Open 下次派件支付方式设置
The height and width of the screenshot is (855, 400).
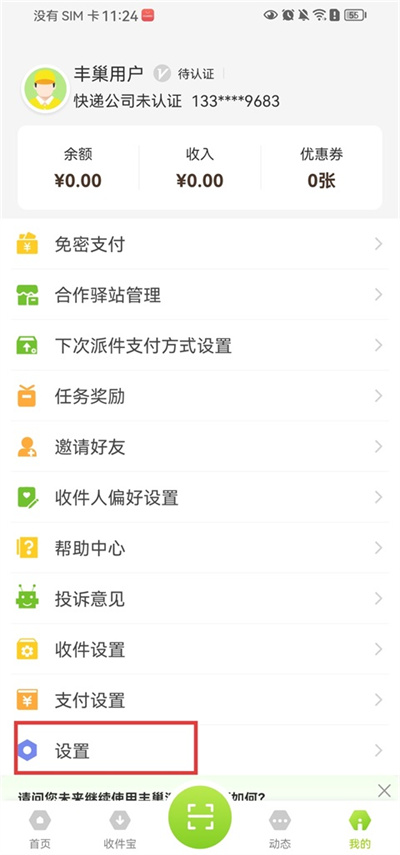coord(200,346)
